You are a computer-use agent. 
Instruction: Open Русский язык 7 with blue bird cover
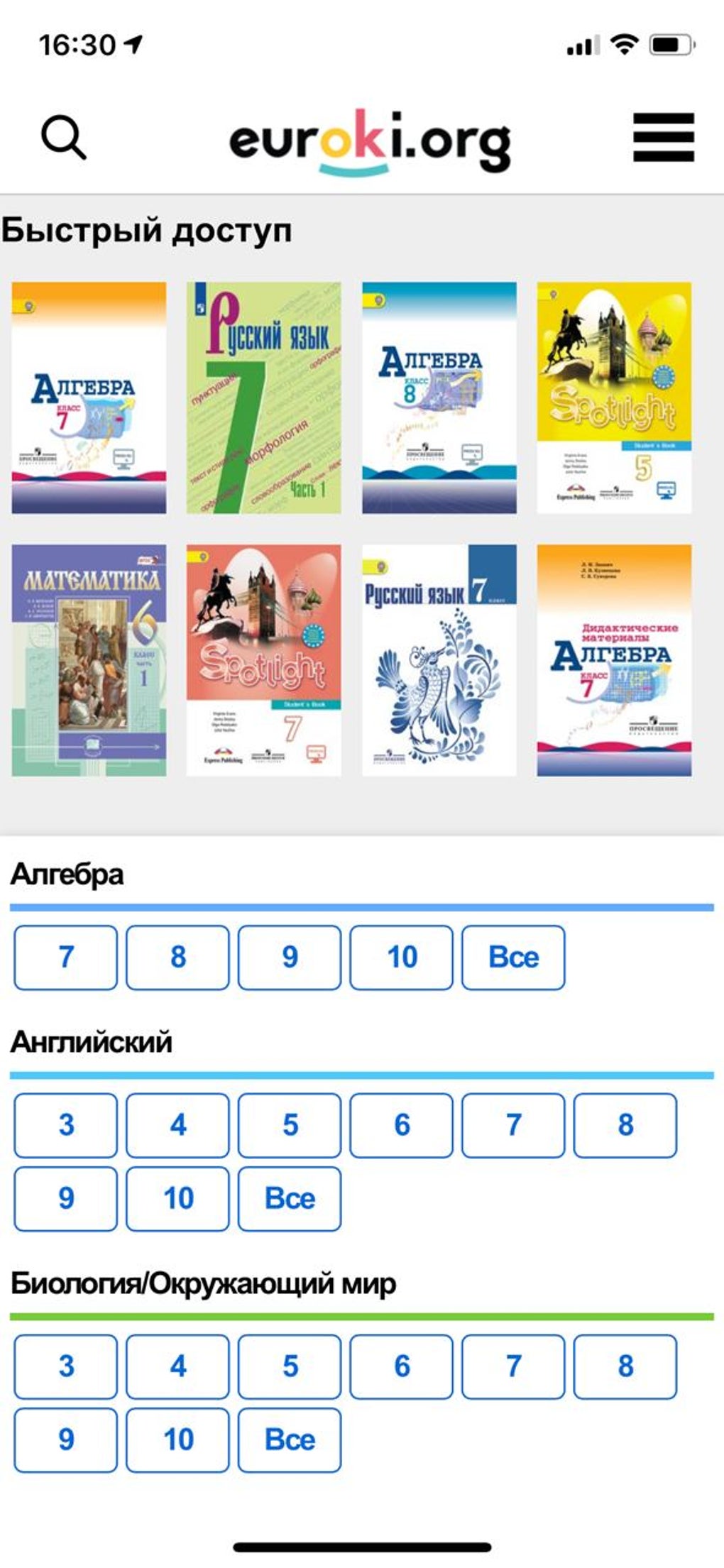439,660
